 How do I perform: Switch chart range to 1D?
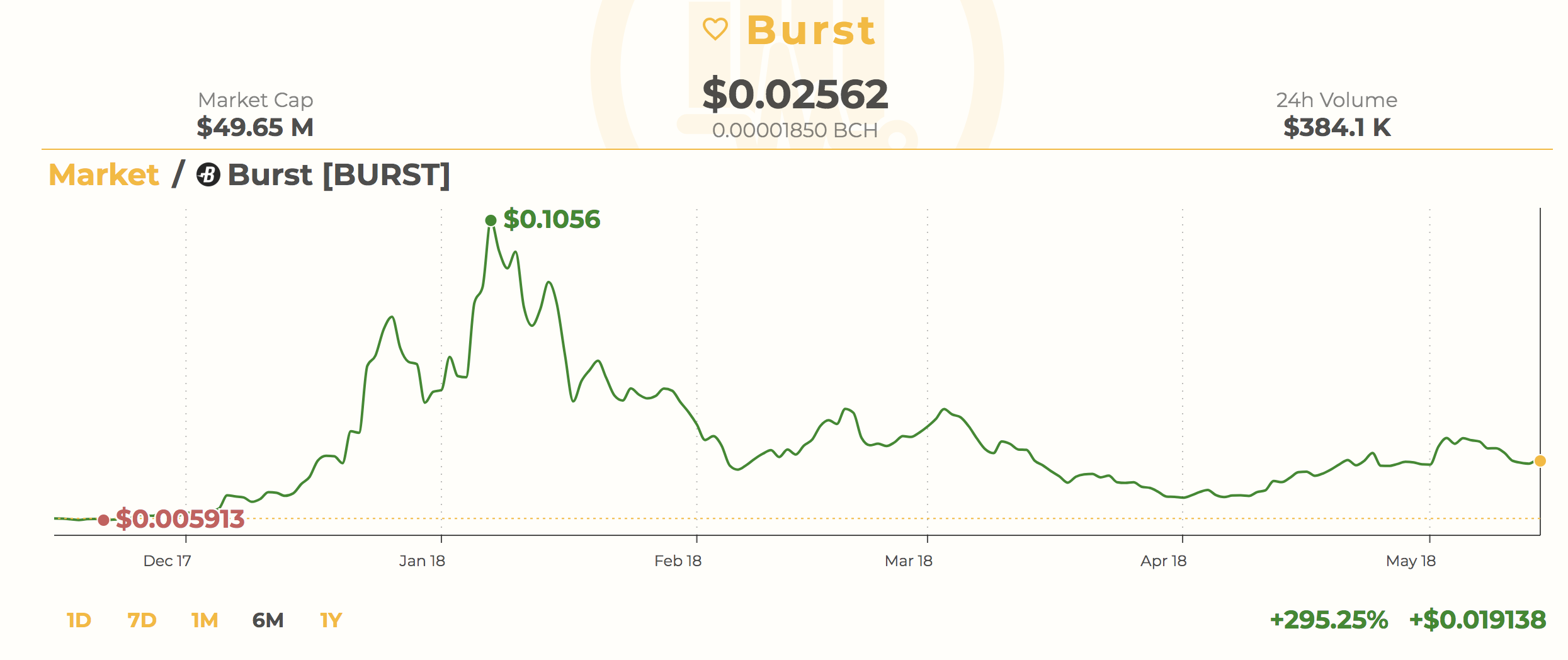(x=79, y=620)
